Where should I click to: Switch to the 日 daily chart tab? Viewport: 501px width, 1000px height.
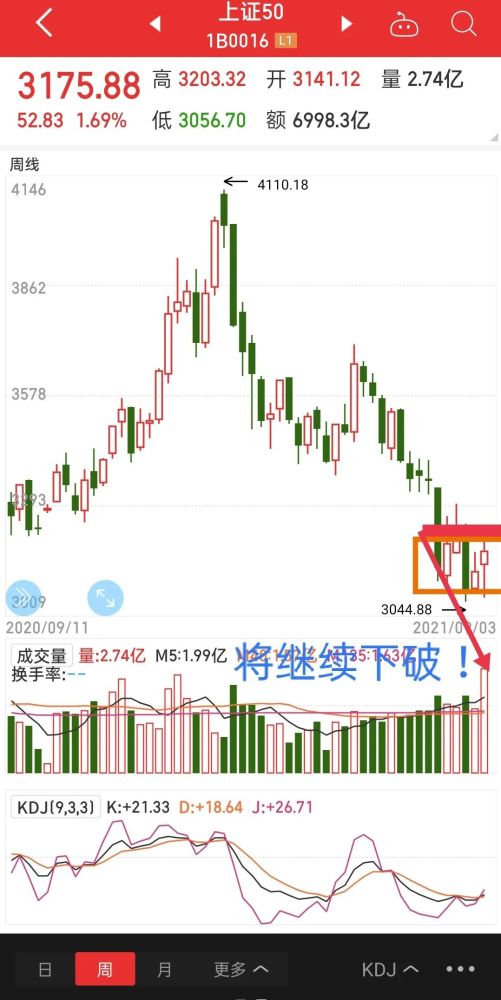click(45, 970)
